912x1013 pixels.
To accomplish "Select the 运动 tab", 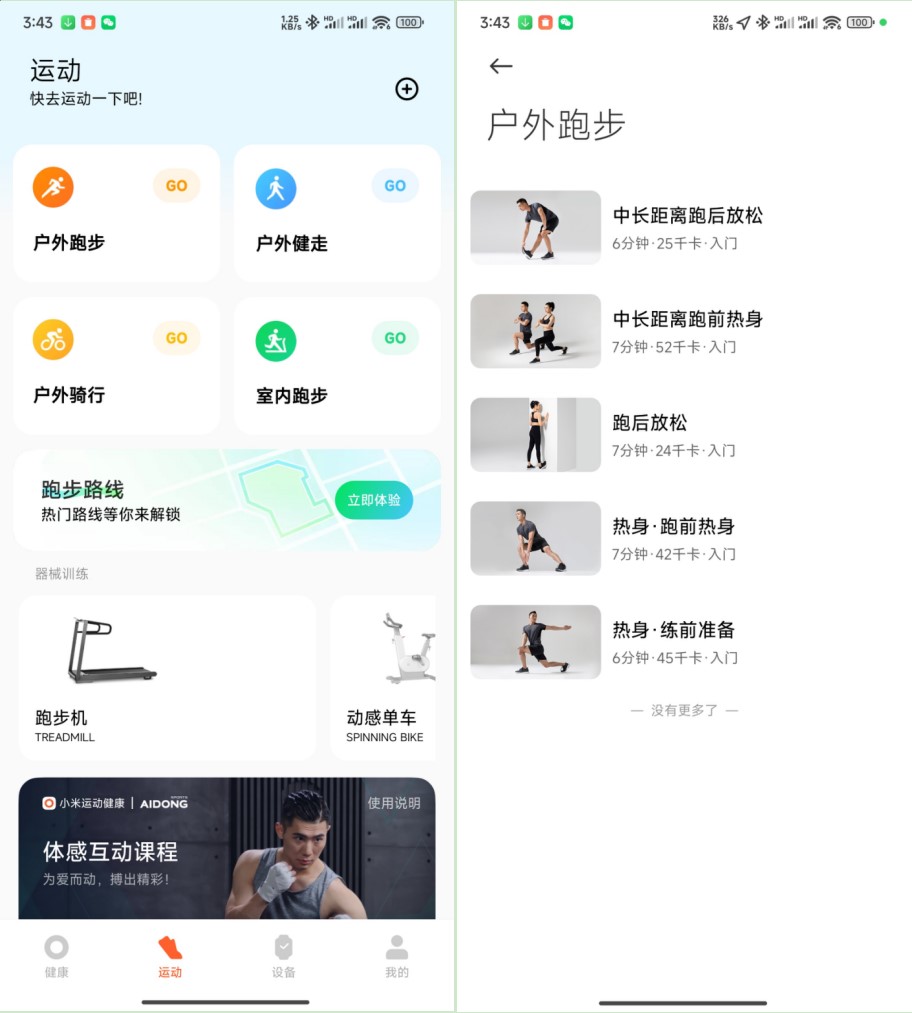I will point(170,956).
